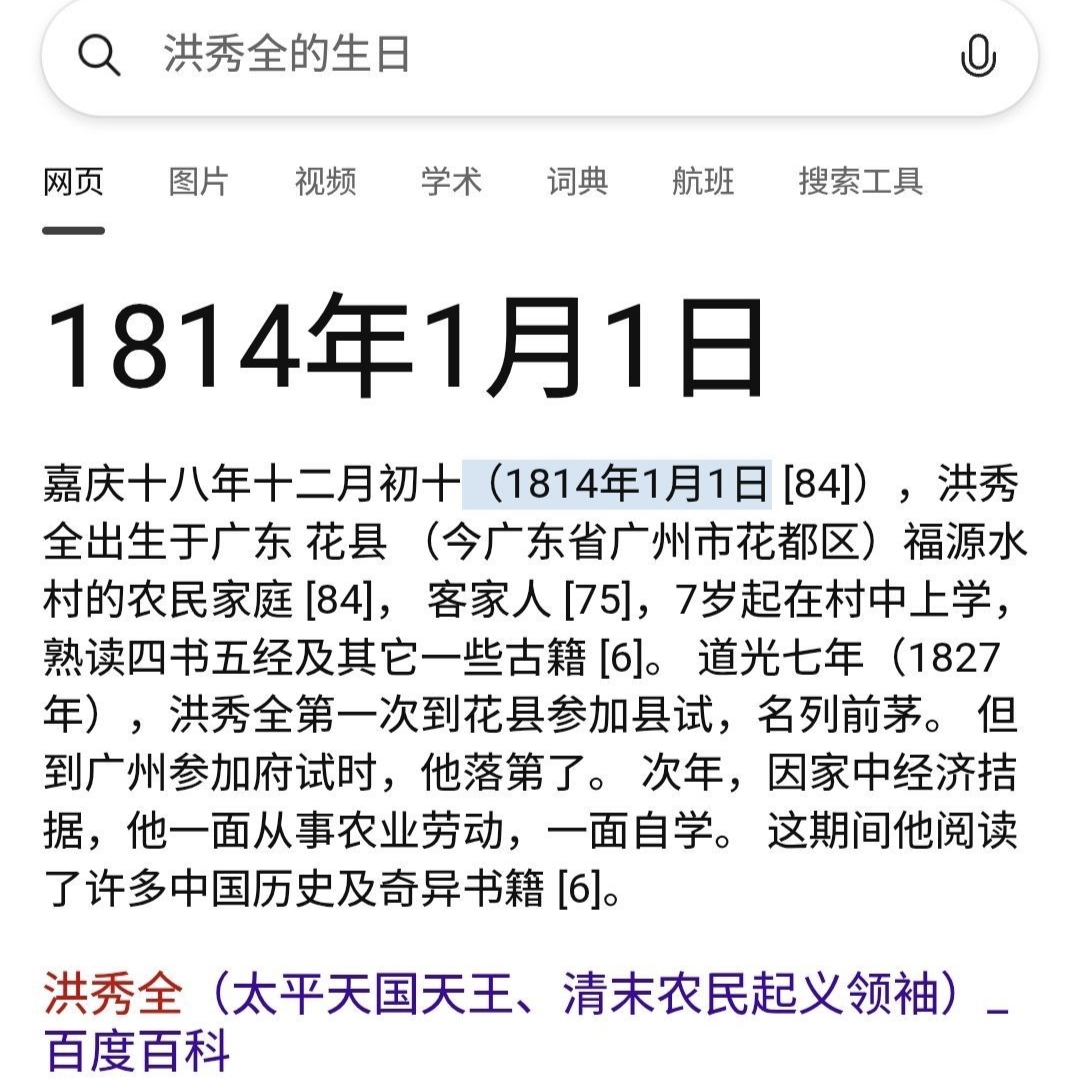Switch to the 视频 tab

(x=325, y=182)
